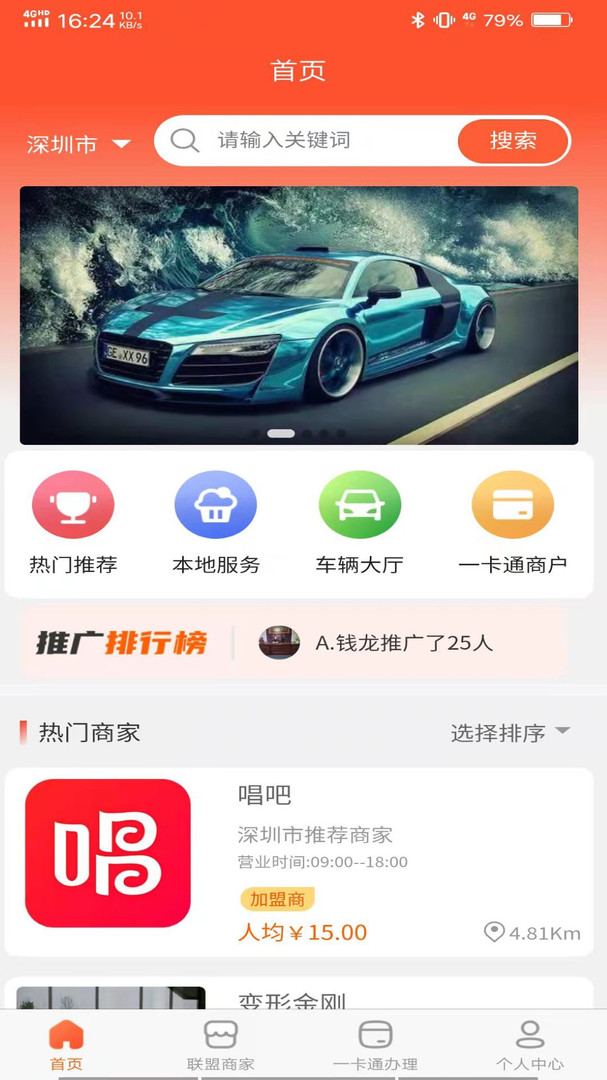This screenshot has height=1080, width=607.
Task: Tap the 搜索 button
Action: pos(513,141)
